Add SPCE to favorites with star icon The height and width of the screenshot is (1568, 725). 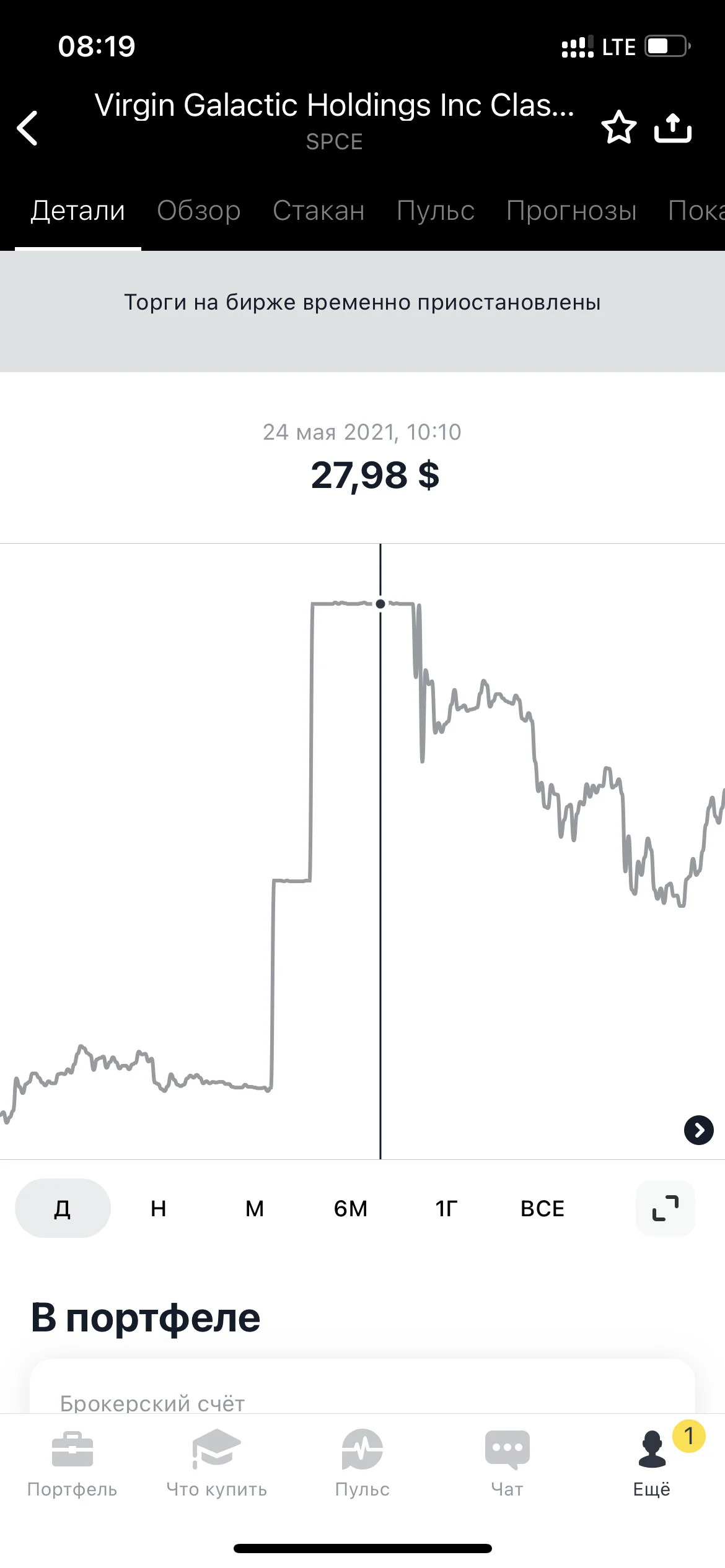click(x=618, y=127)
